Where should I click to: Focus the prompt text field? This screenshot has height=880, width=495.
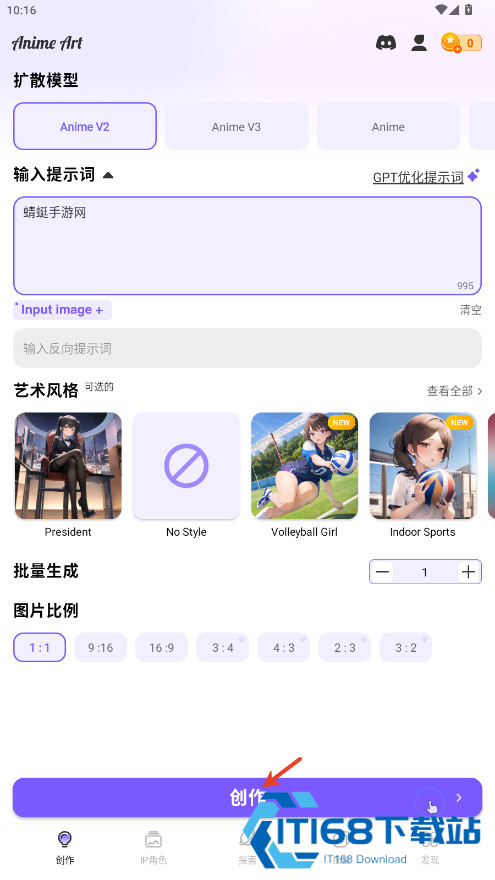tap(248, 245)
